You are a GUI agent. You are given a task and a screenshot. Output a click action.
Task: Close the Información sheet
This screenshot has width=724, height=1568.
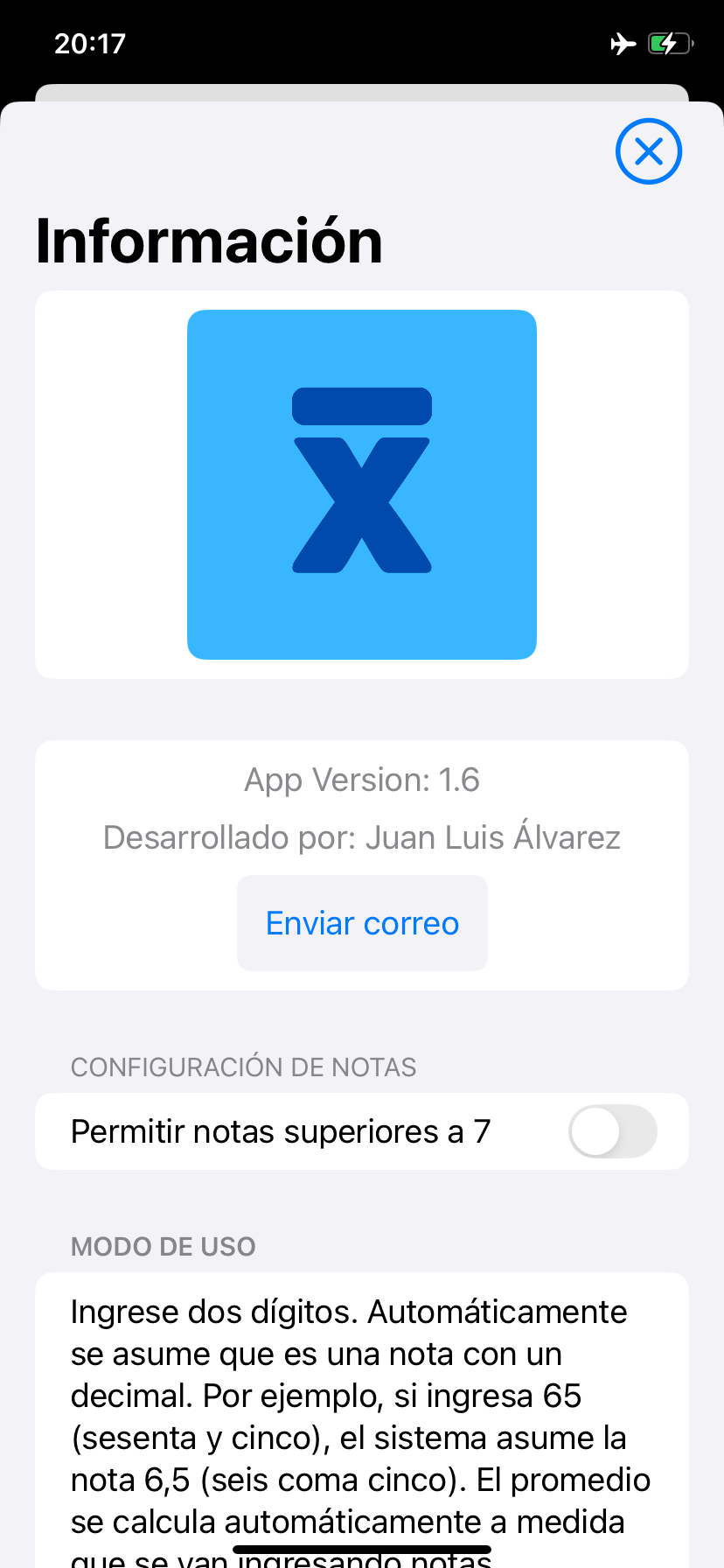(x=648, y=151)
